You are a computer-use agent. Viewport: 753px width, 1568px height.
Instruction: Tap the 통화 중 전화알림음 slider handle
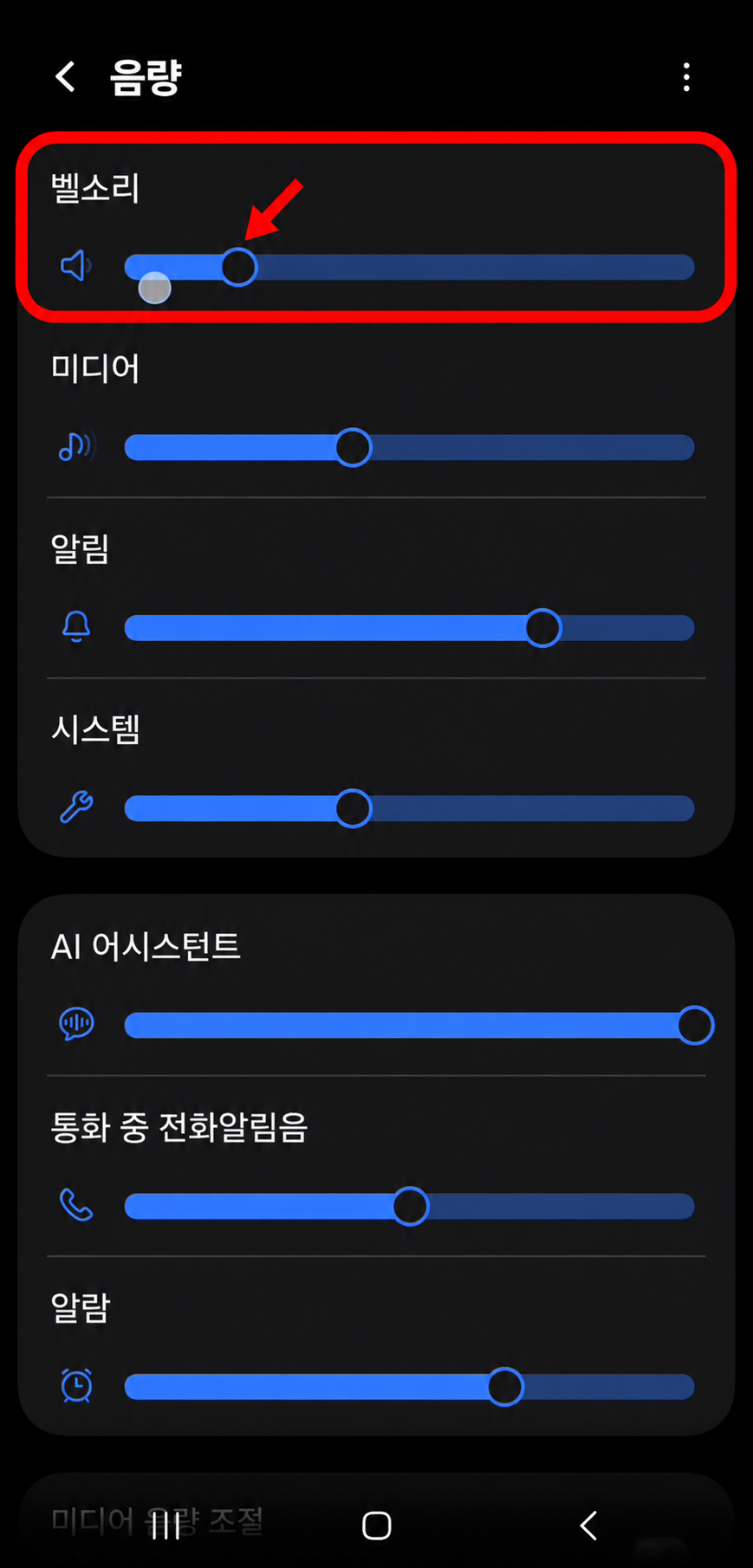(x=410, y=1206)
